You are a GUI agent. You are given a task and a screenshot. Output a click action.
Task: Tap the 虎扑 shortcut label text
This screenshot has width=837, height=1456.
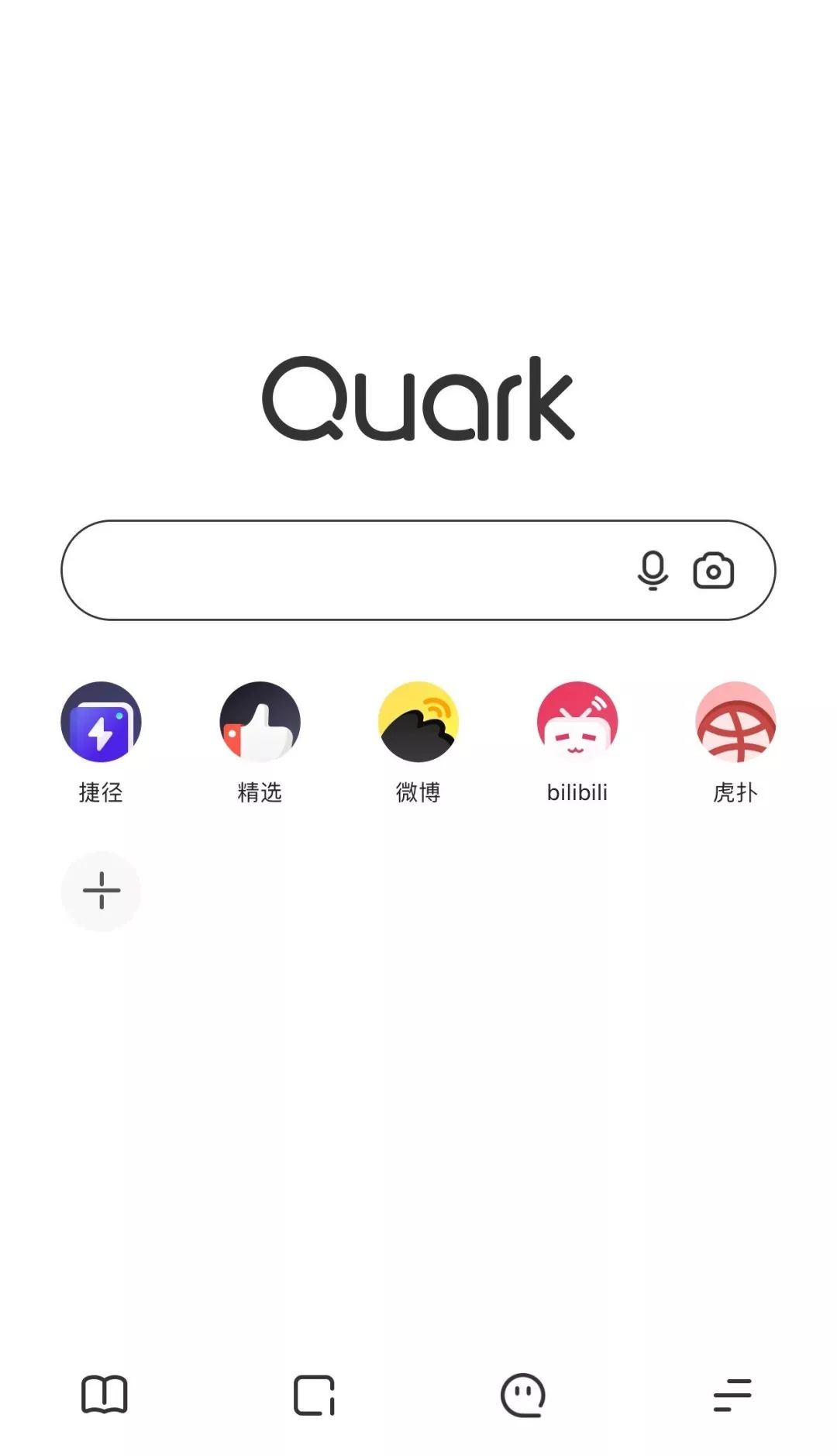tap(736, 792)
